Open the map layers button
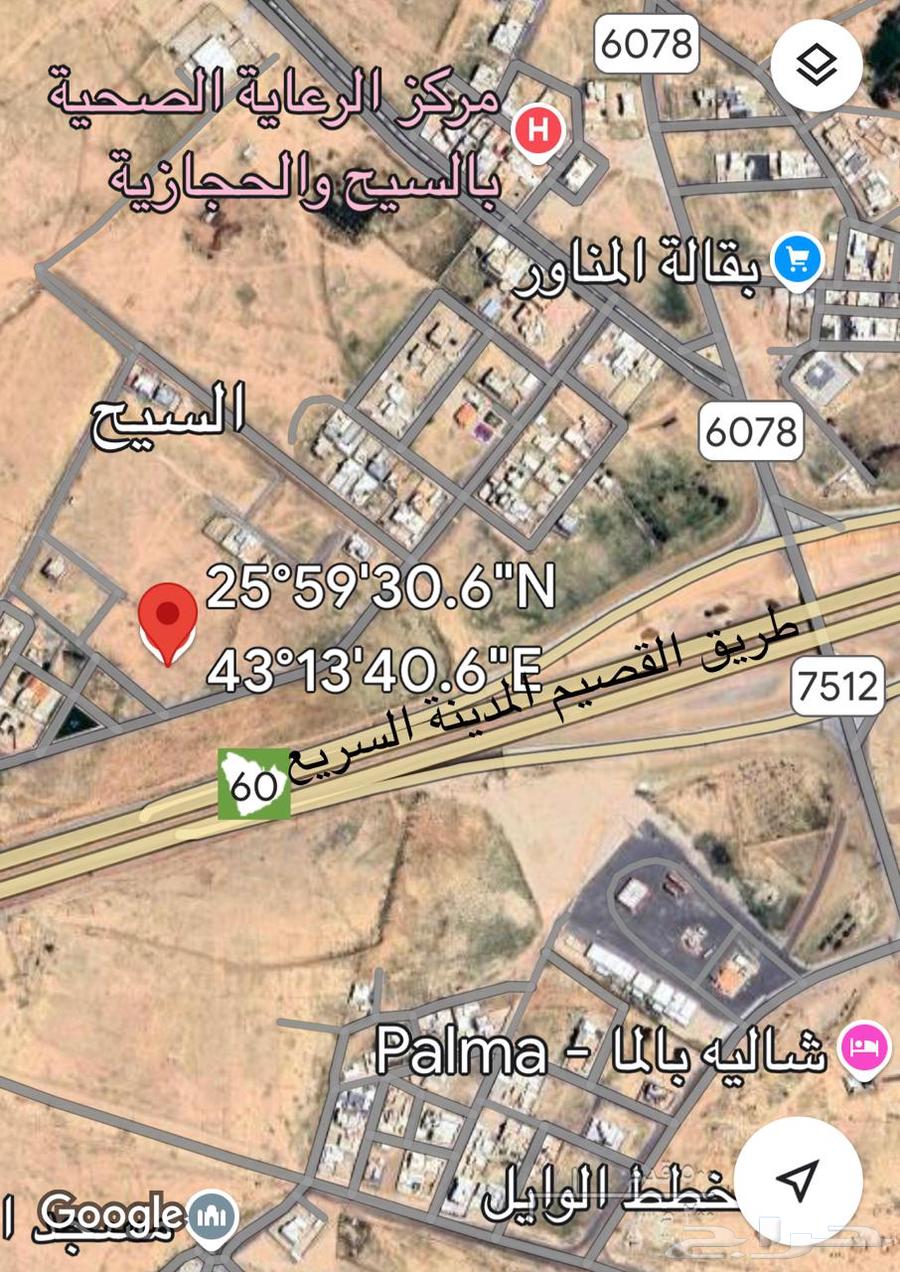900x1272 pixels. 817,66
